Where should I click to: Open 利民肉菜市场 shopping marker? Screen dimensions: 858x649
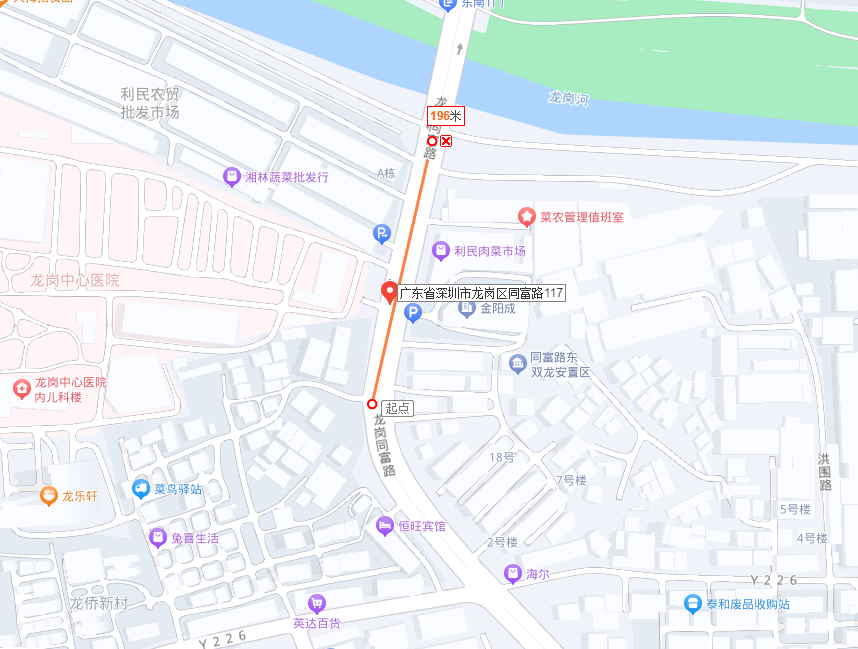tap(440, 250)
